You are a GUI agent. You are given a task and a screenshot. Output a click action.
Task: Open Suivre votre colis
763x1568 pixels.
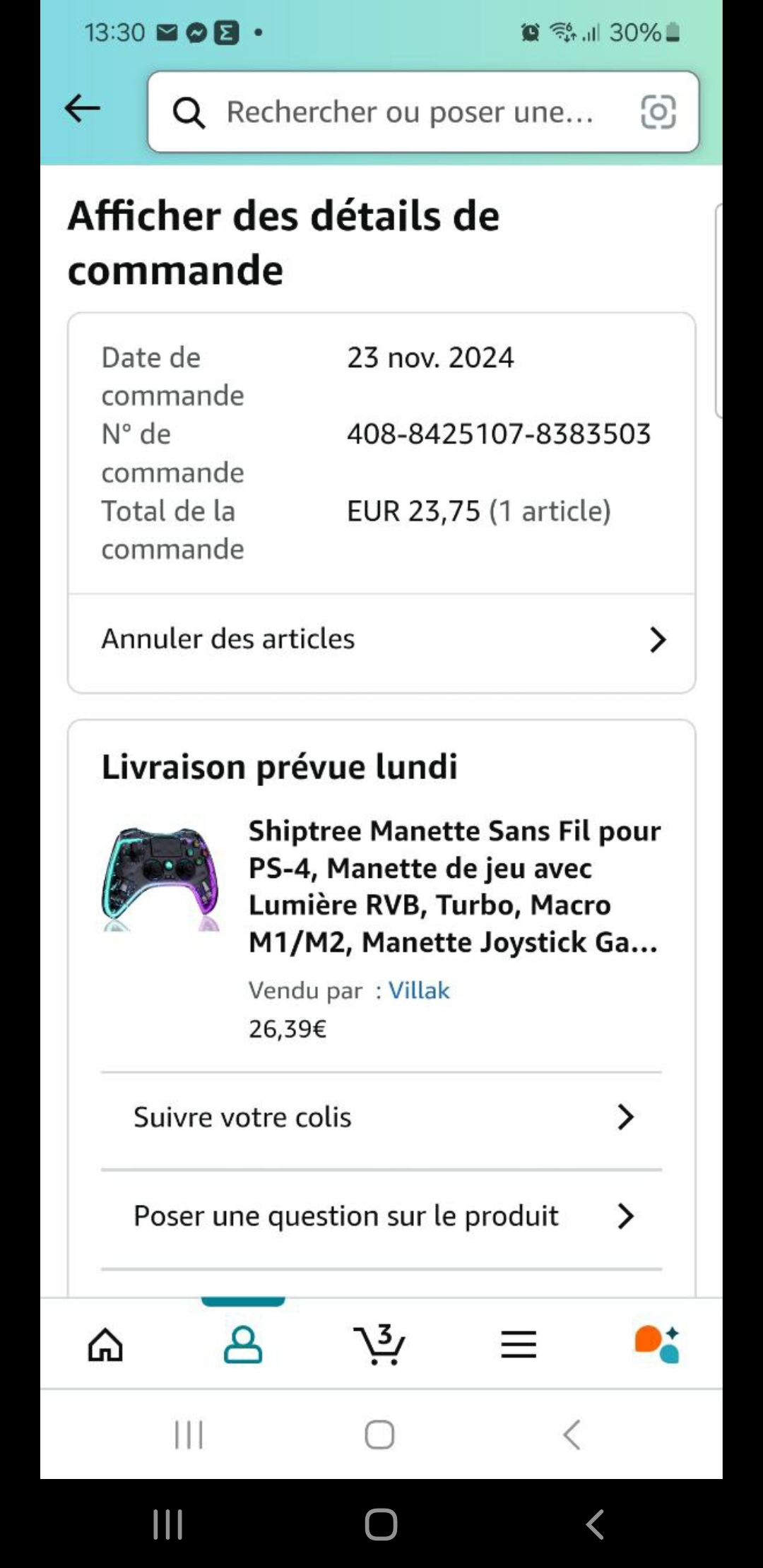click(x=381, y=1117)
